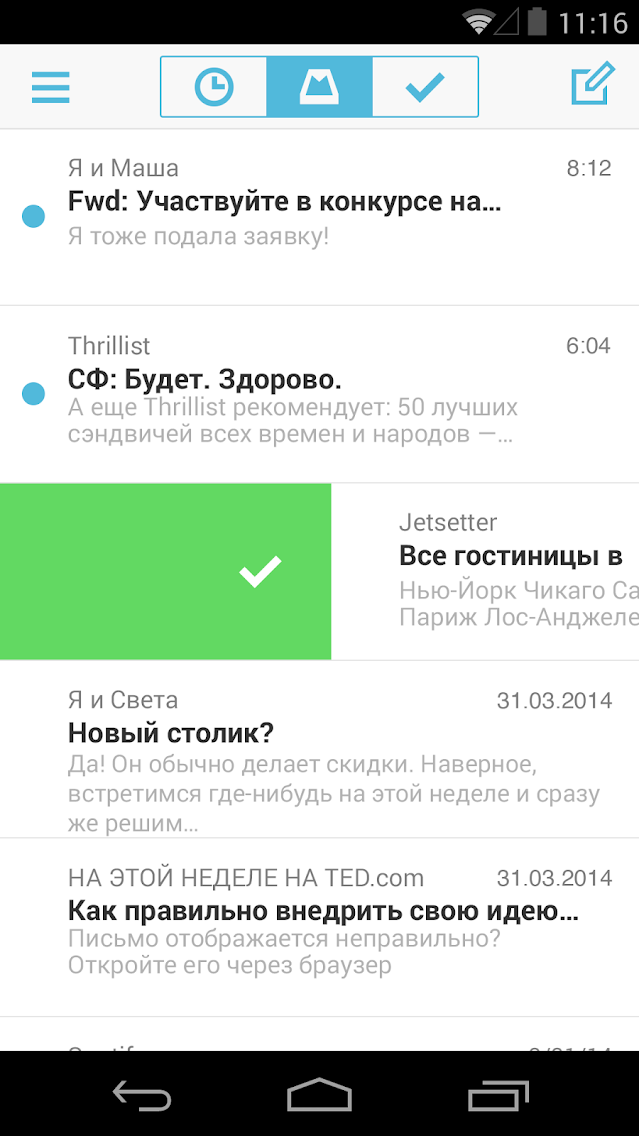639x1136 pixels.
Task: Switch to the archive checkmark tab
Action: 425,87
